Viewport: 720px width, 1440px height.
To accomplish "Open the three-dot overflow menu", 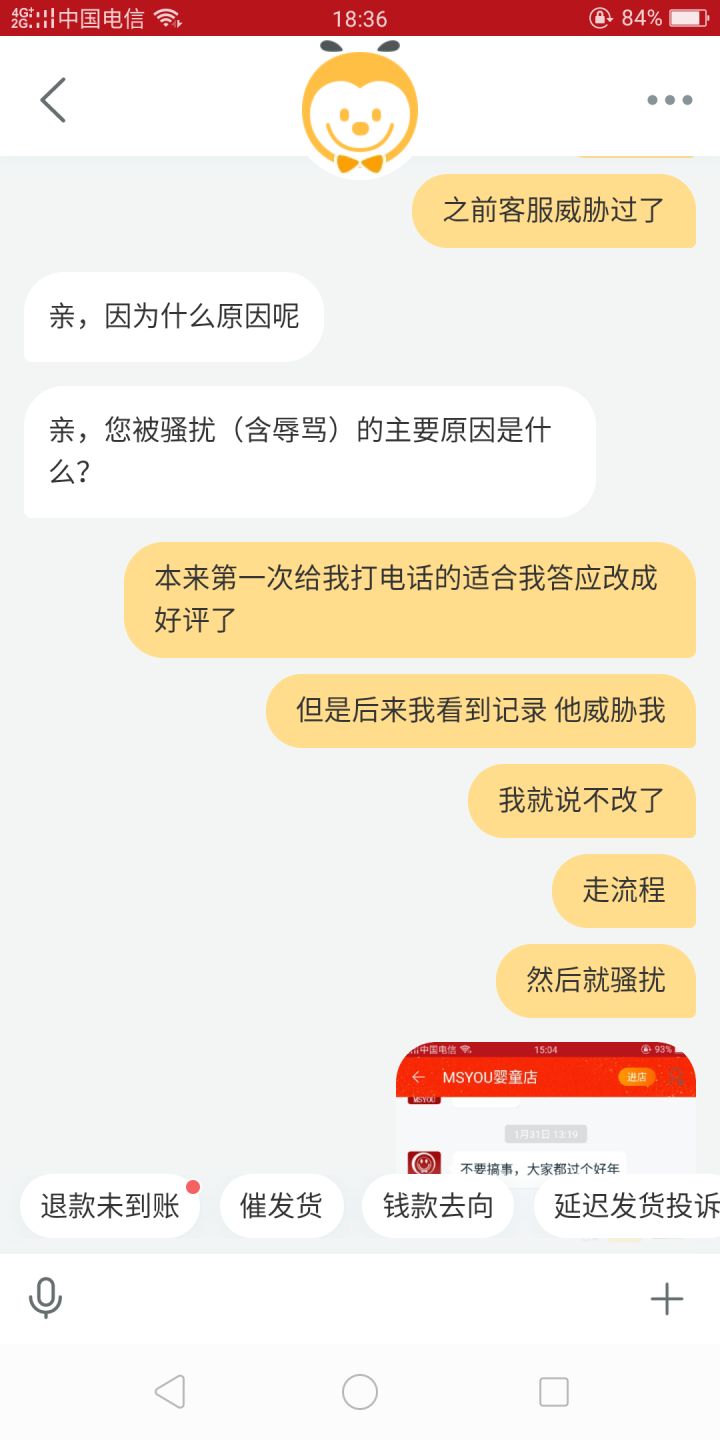I will click(669, 100).
